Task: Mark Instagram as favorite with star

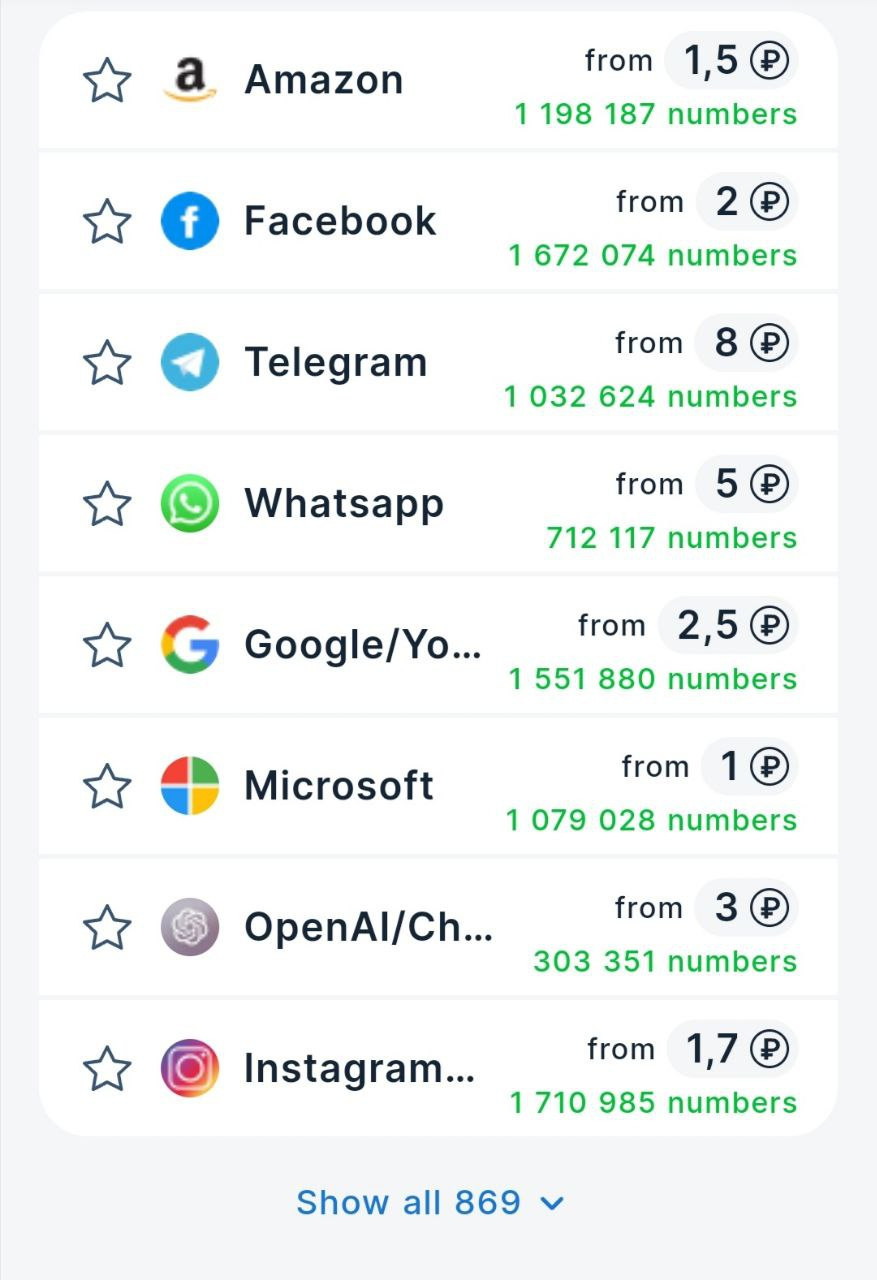Action: tap(106, 1069)
